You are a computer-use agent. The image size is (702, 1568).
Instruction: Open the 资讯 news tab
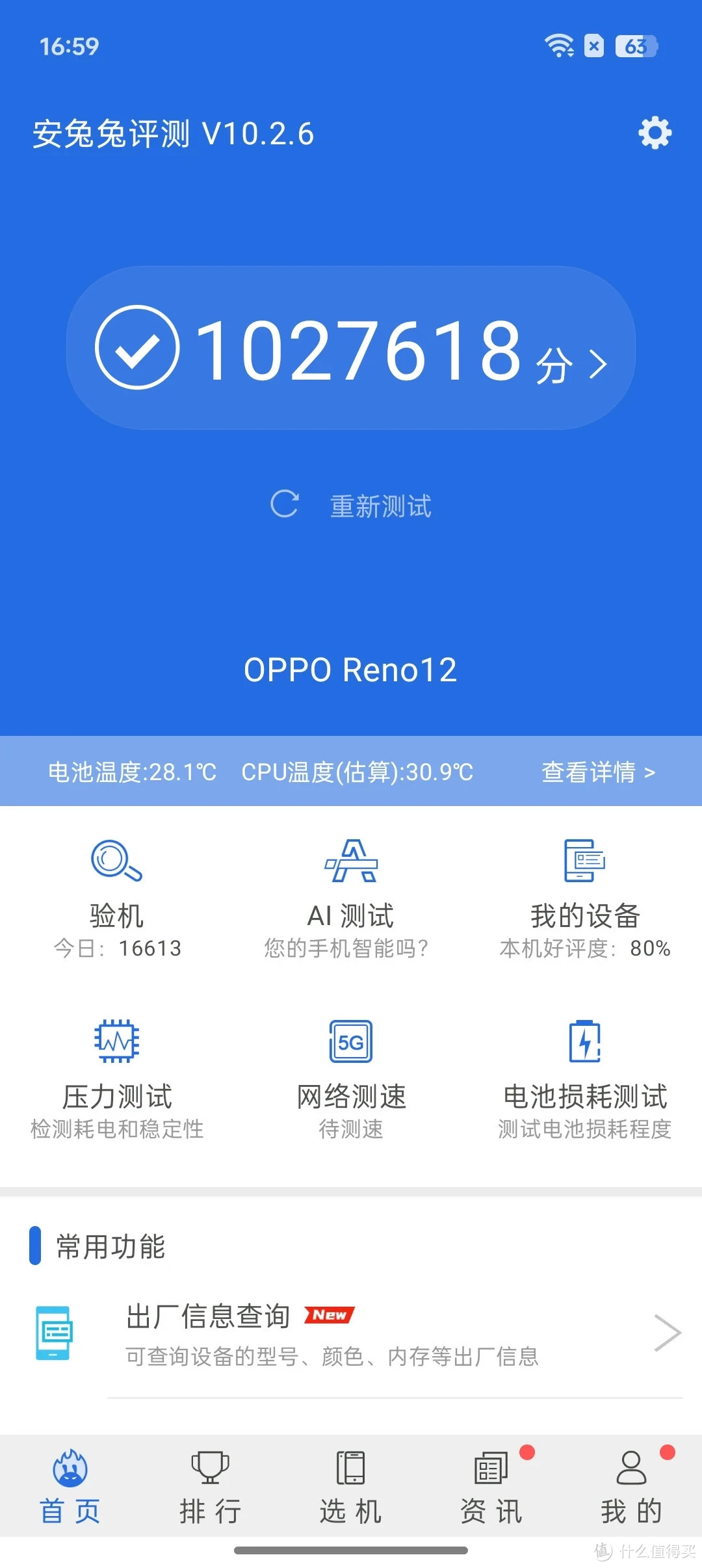489,1489
